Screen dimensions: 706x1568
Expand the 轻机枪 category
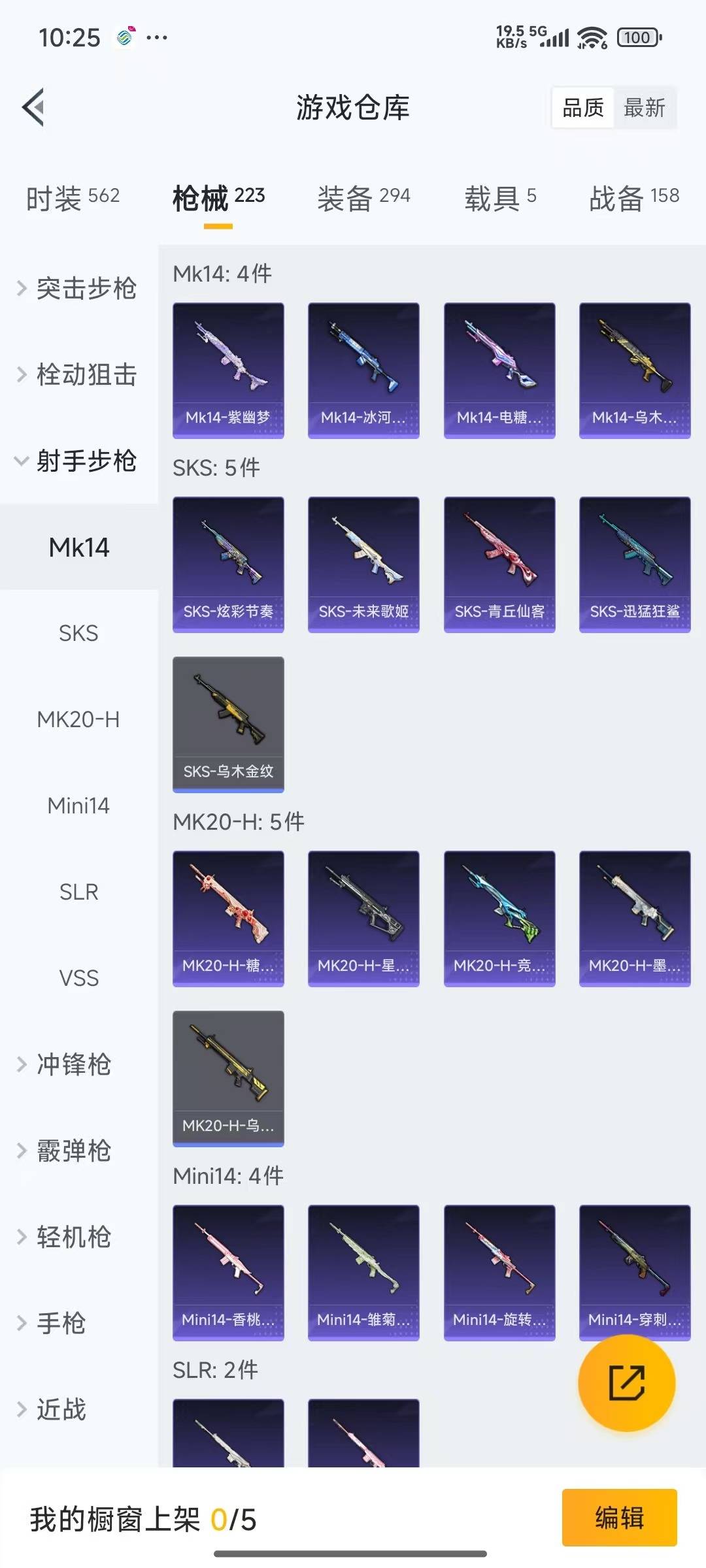point(72,1237)
